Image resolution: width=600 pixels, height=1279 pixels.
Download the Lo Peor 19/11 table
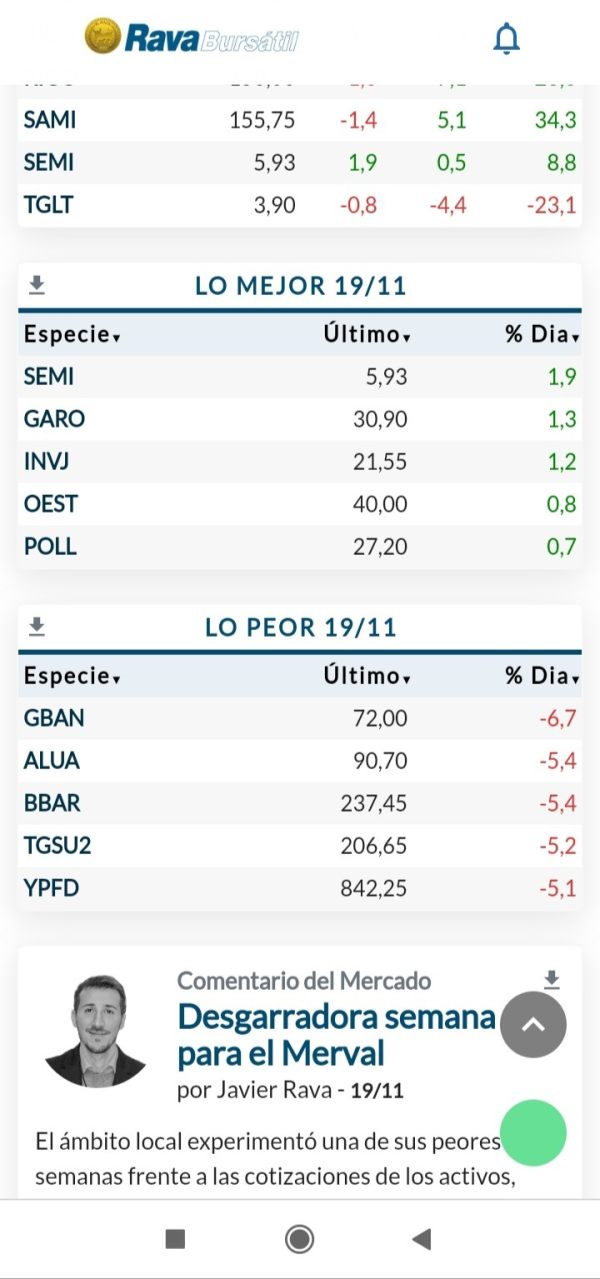tap(37, 627)
